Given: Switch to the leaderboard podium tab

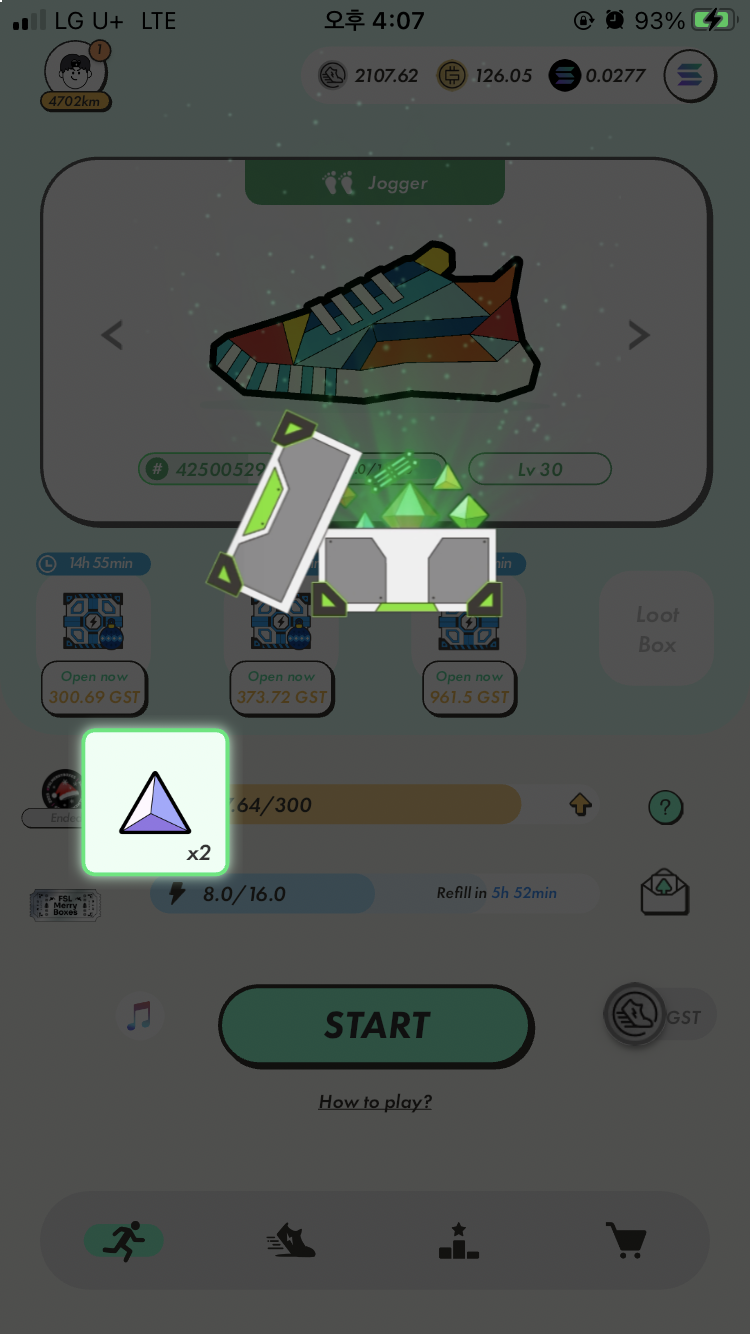Looking at the screenshot, I should click(x=459, y=1241).
